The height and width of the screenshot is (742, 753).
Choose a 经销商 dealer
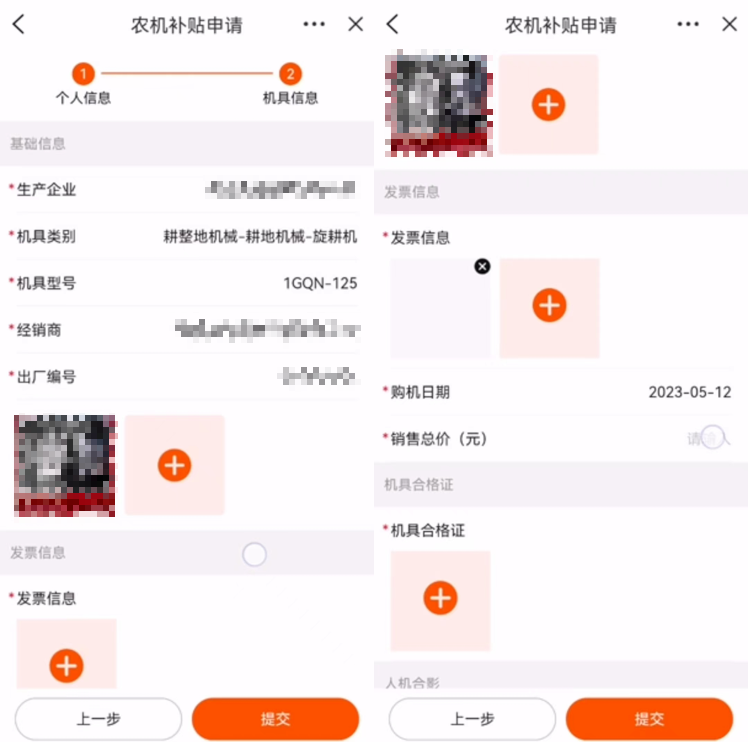266,329
